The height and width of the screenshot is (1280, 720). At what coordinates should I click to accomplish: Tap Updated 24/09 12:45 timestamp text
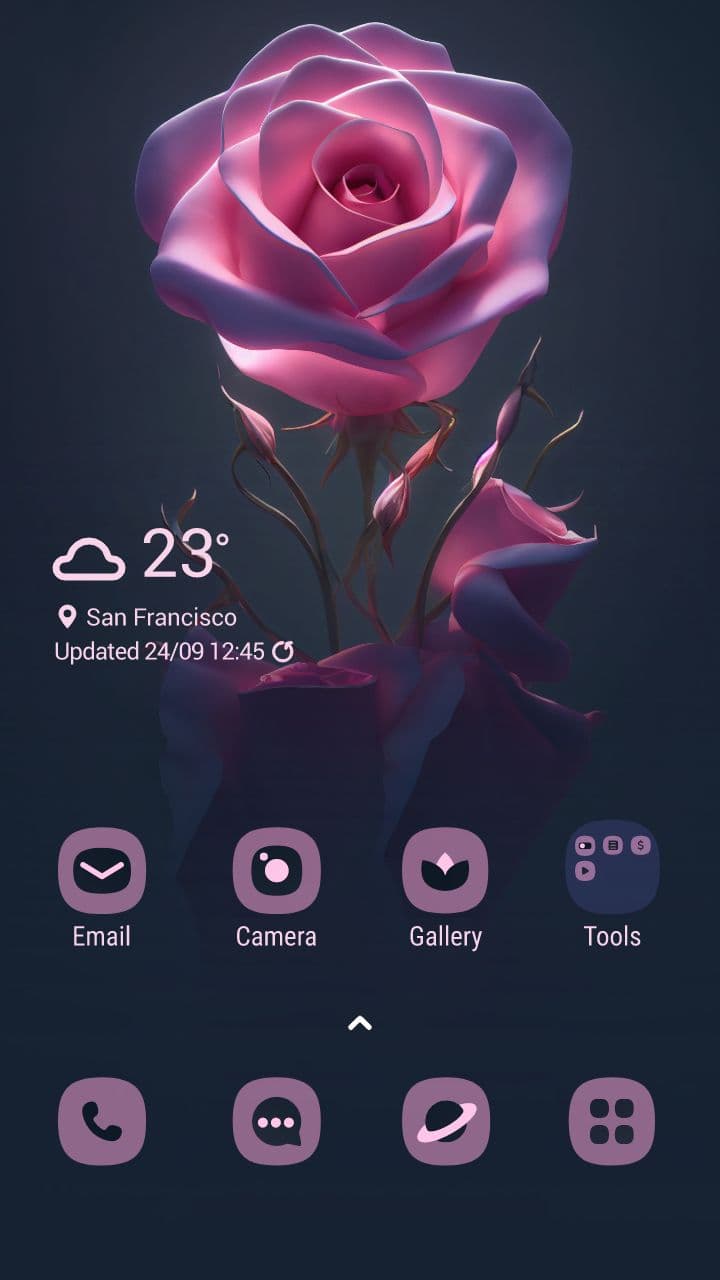(155, 651)
